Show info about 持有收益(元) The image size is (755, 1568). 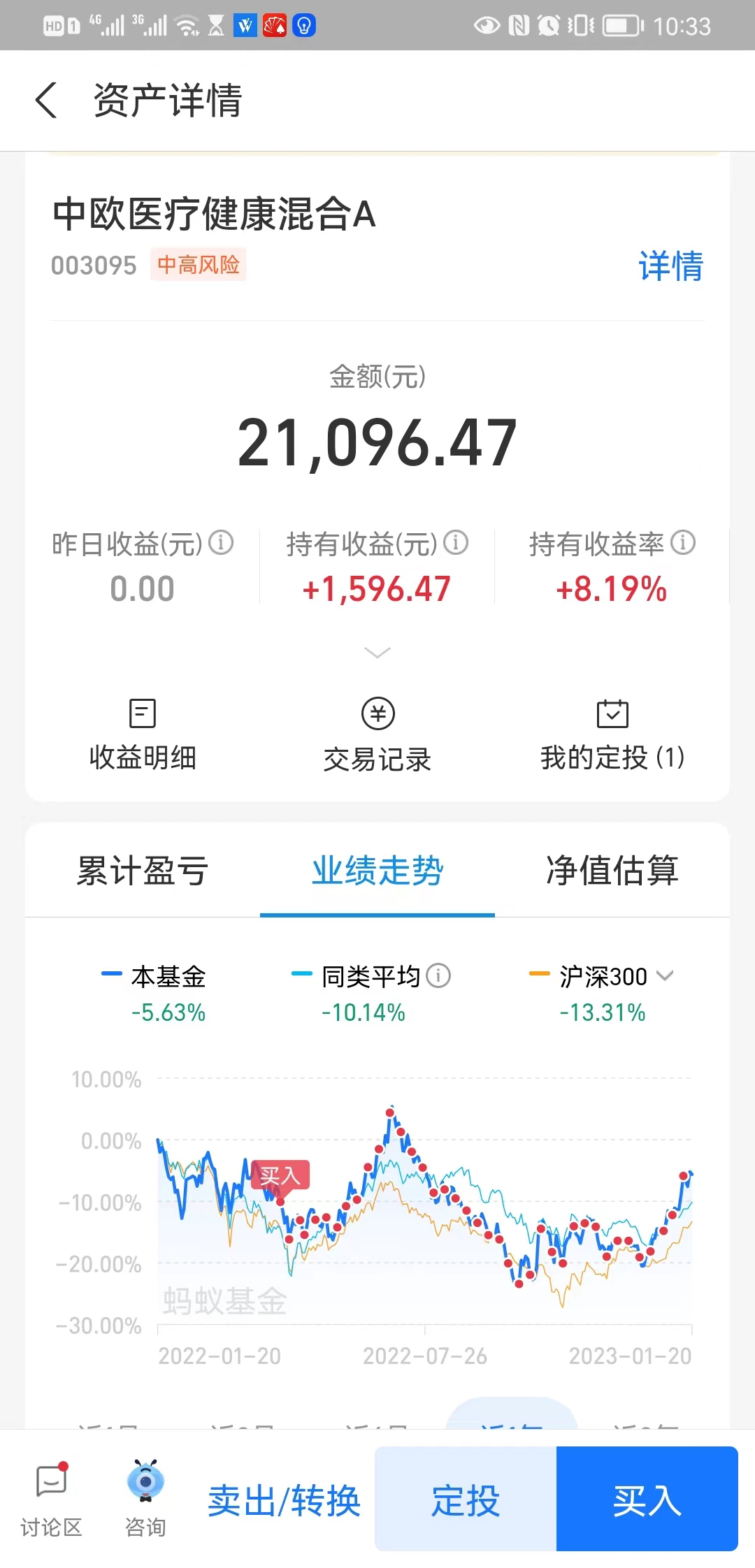pyautogui.click(x=456, y=542)
